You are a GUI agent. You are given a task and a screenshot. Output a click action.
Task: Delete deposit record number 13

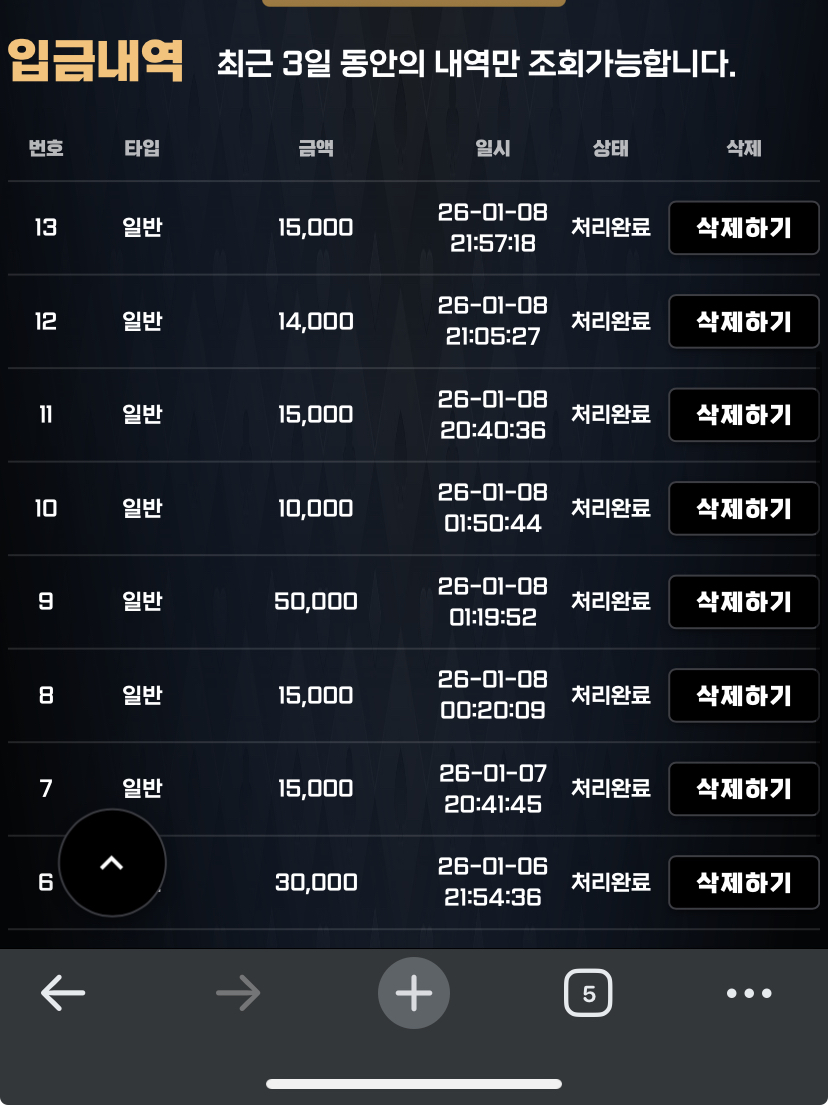coord(743,228)
